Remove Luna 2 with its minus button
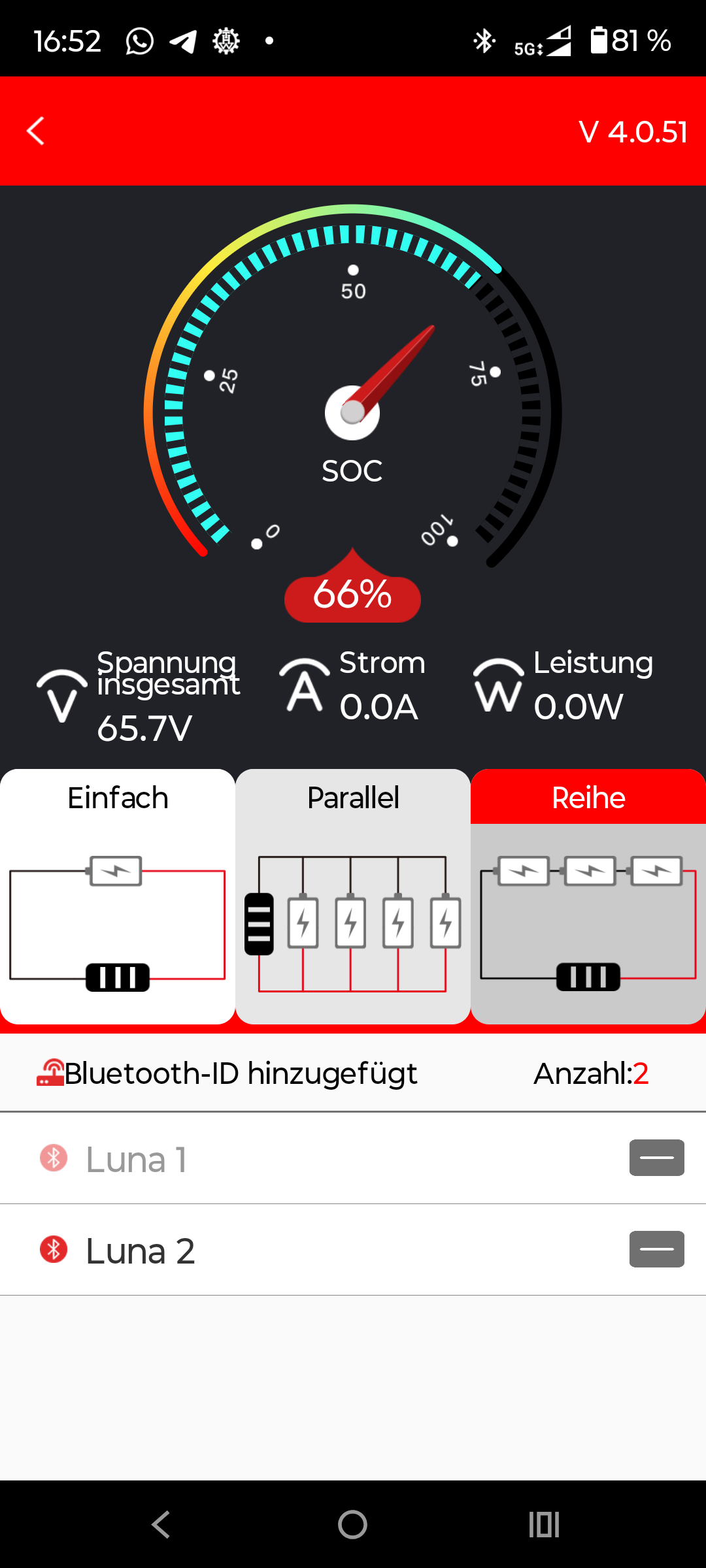The width and height of the screenshot is (706, 1568). (657, 1249)
